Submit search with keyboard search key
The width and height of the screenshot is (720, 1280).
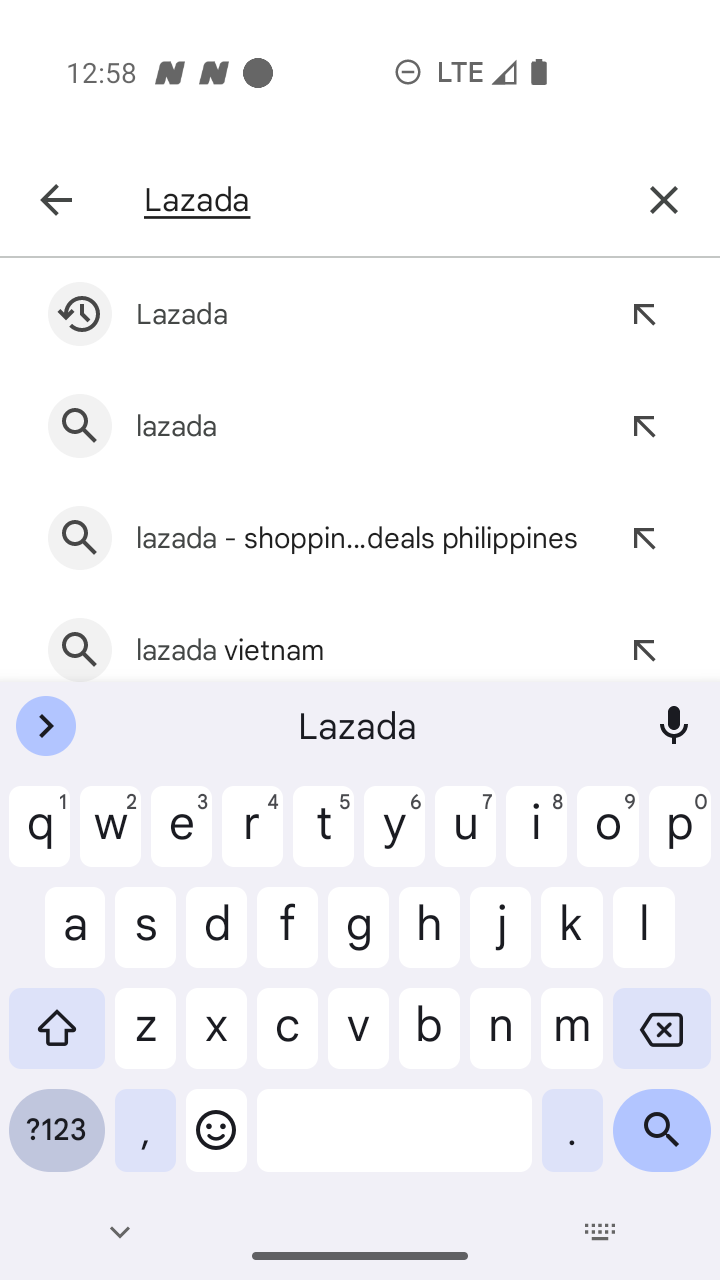click(662, 1130)
